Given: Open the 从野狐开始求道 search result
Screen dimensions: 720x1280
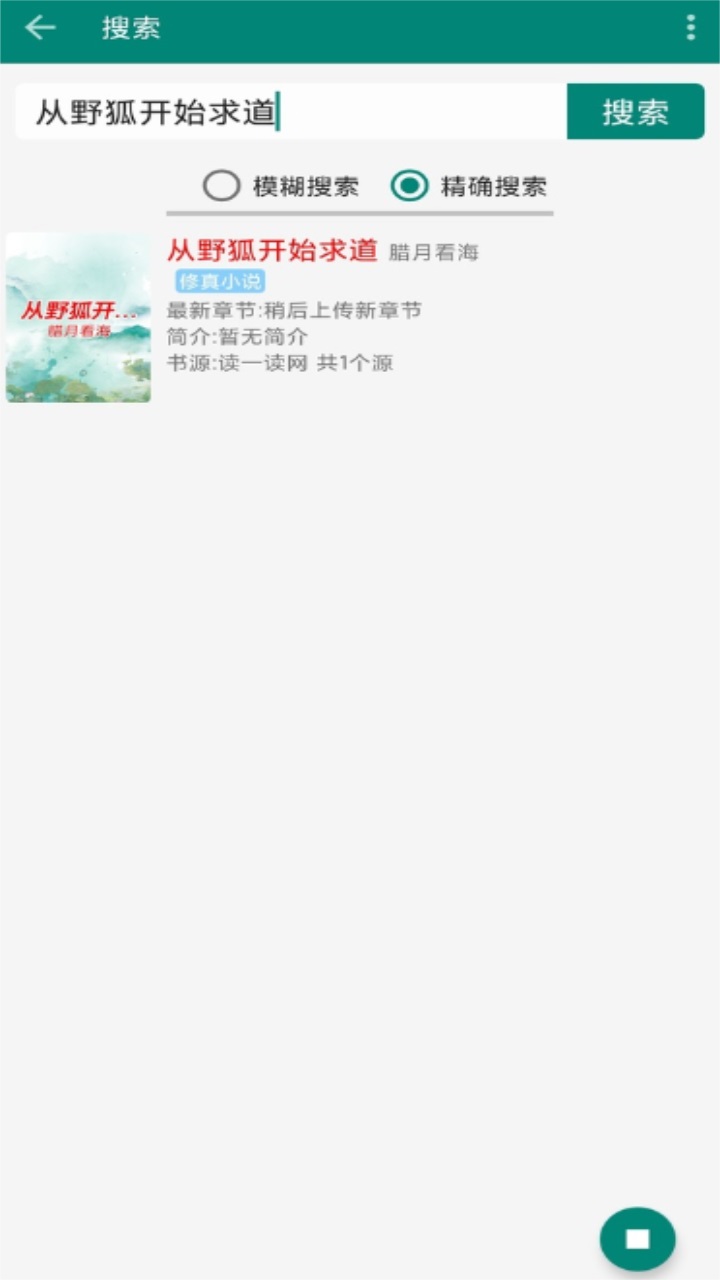Looking at the screenshot, I should 360,317.
